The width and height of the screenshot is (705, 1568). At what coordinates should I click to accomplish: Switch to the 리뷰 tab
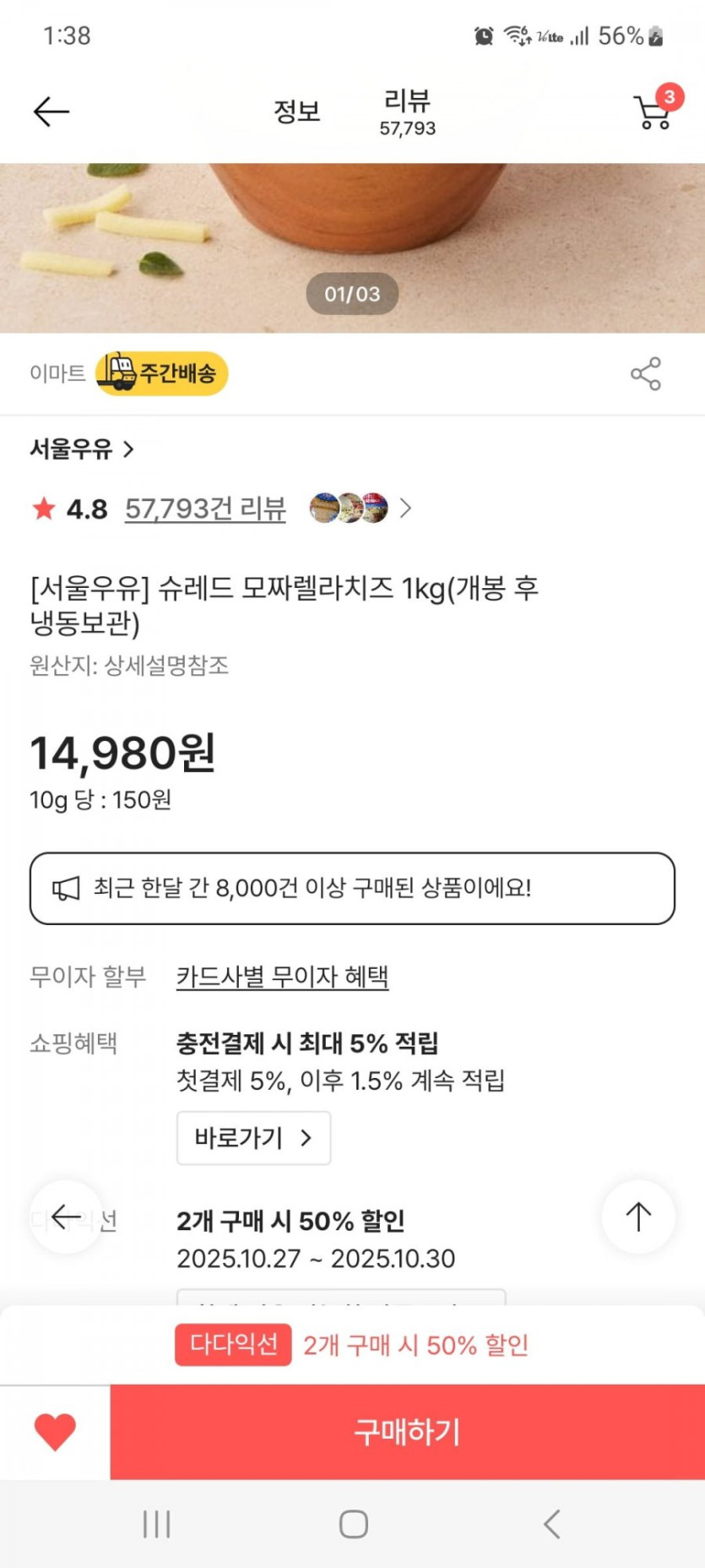coord(407,112)
